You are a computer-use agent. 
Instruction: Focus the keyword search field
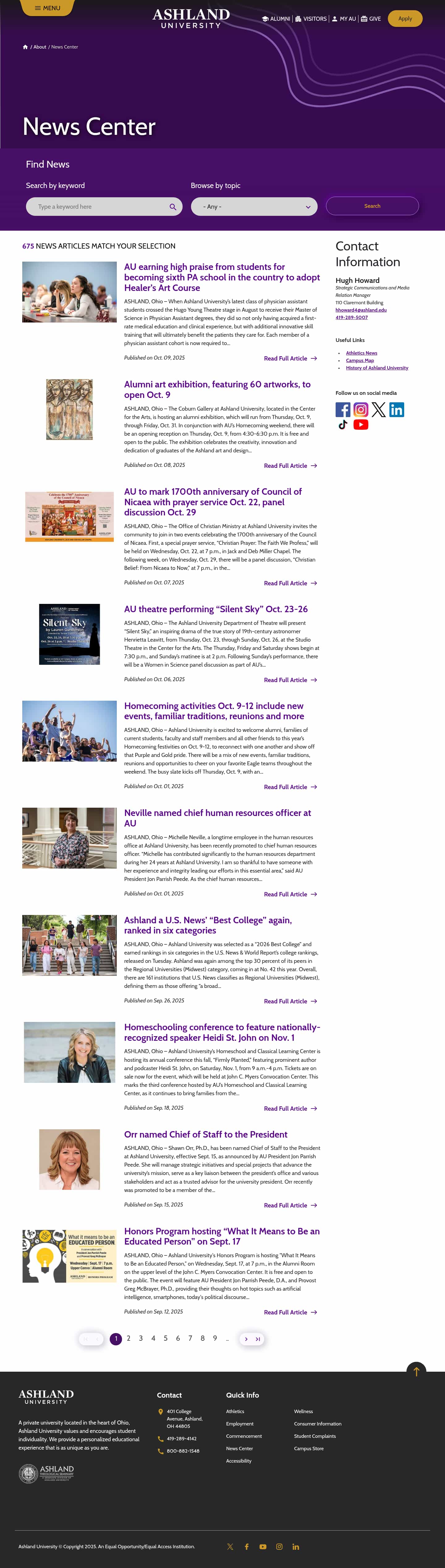click(x=100, y=206)
